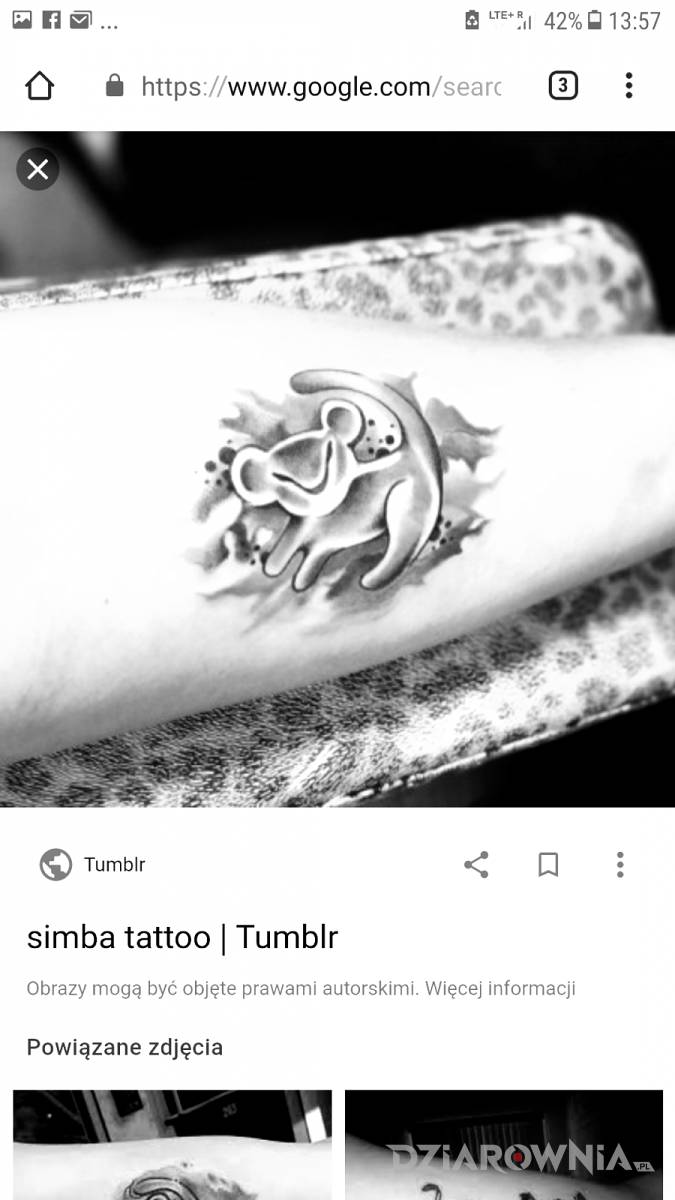Close the image preview

(x=38, y=169)
